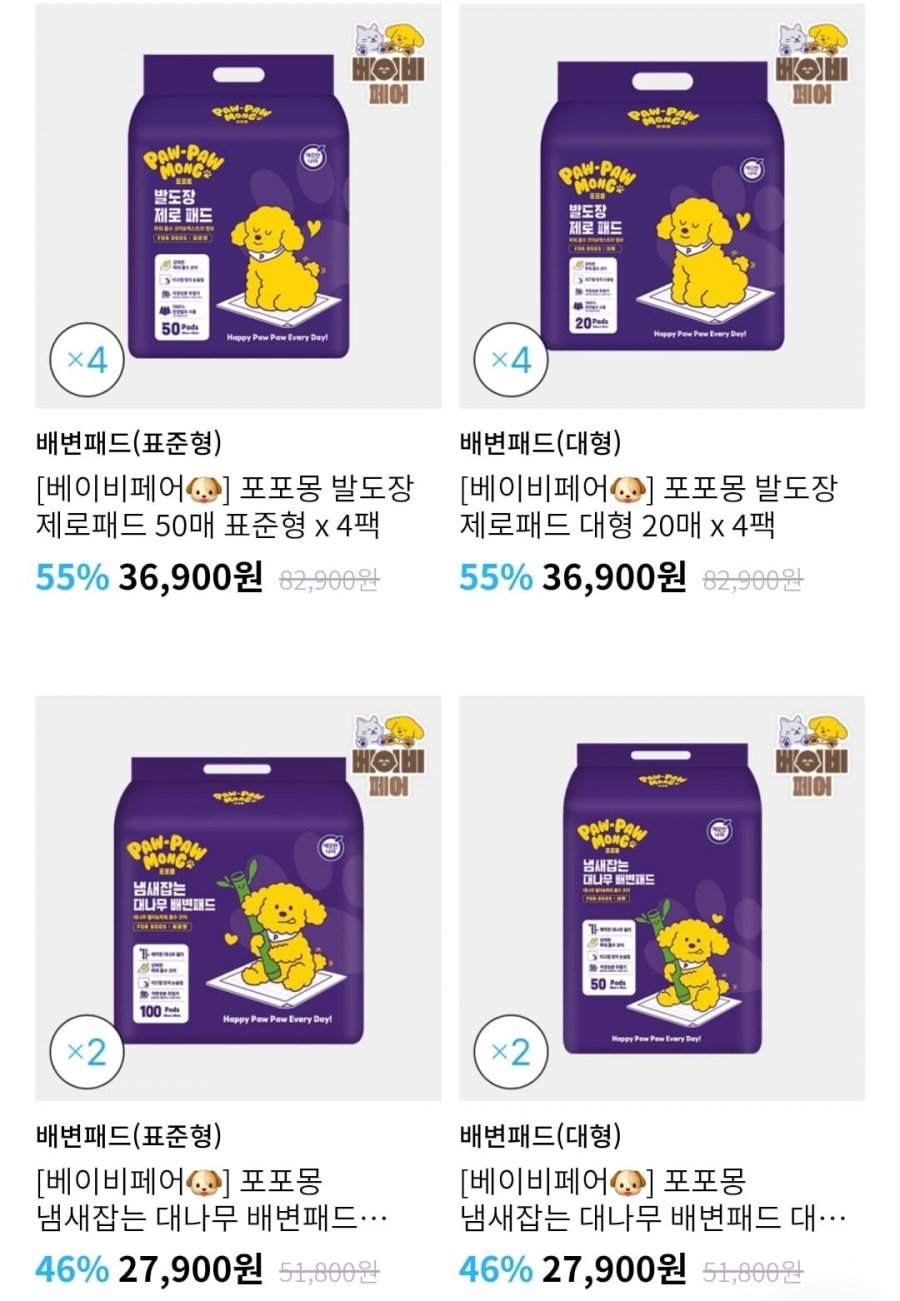View the 대형 냄새잡는 대나무 배변패드 product
Screen dimensions: 900x1301
click(x=662, y=898)
